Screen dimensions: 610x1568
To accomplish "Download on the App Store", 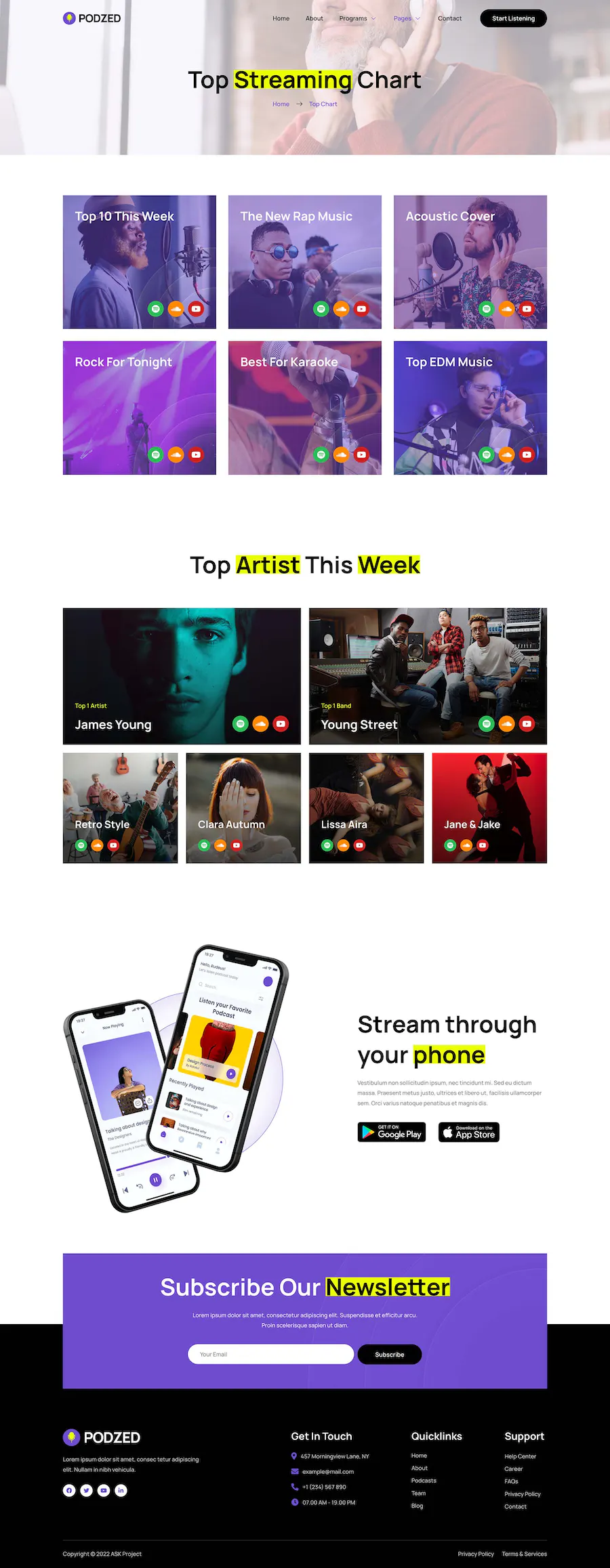I will [x=469, y=1132].
